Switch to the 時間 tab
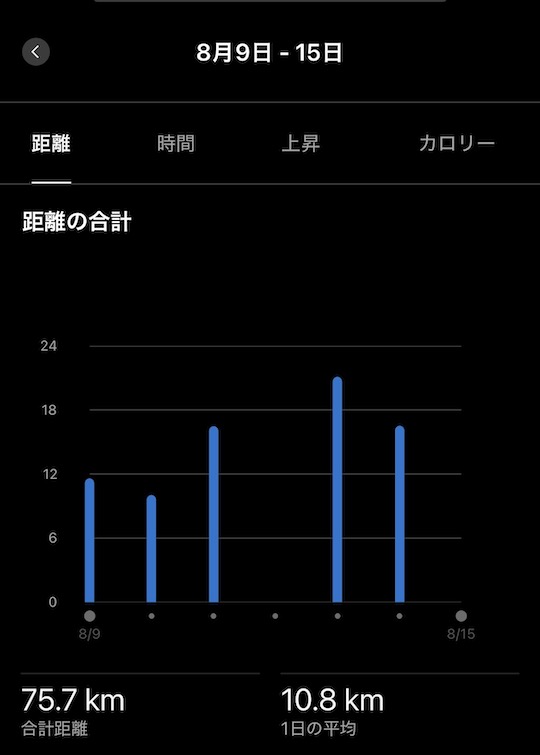 176,143
